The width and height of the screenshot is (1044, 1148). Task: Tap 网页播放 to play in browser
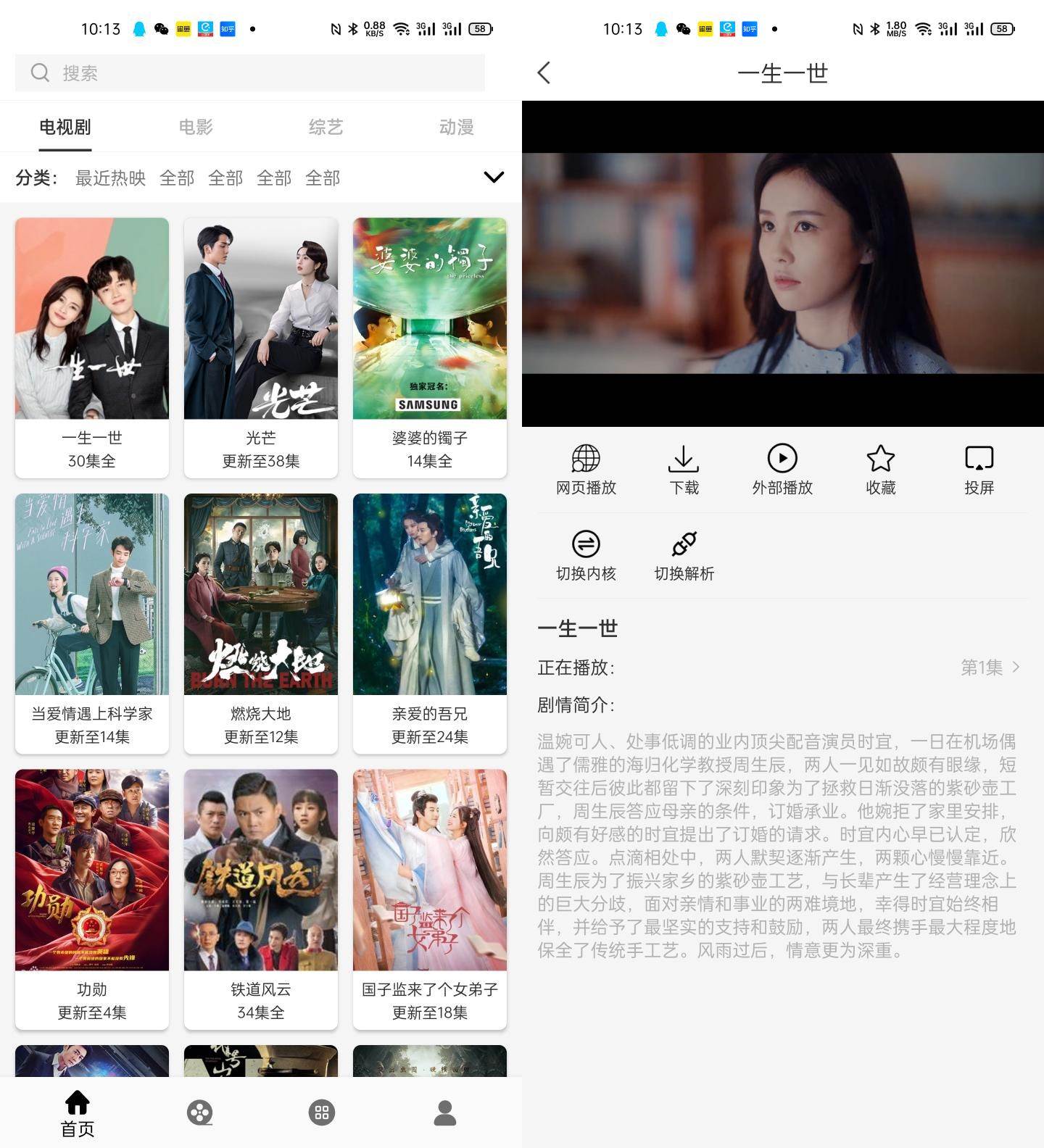tap(586, 470)
